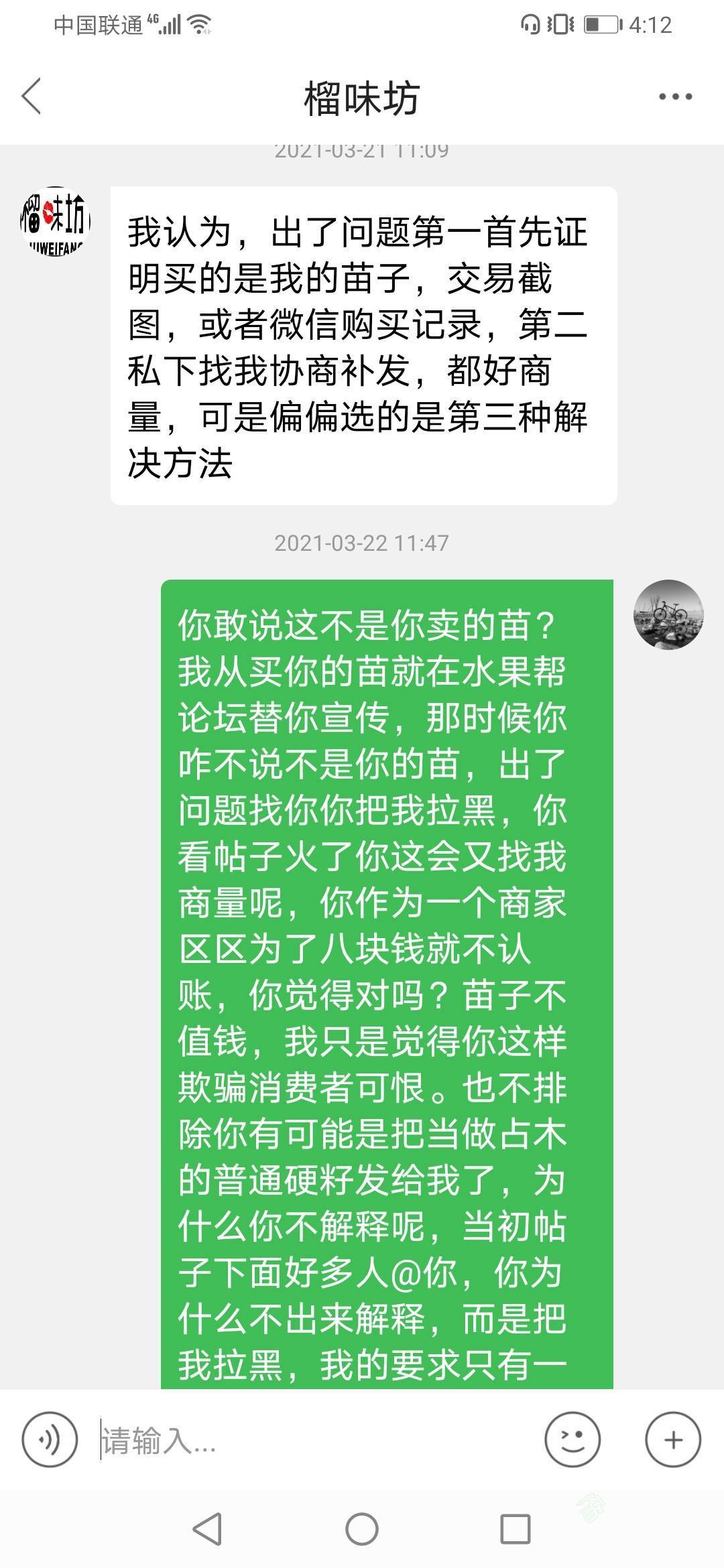
Task: Open 榴味坊's profile avatar
Action: pyautogui.click(x=55, y=222)
